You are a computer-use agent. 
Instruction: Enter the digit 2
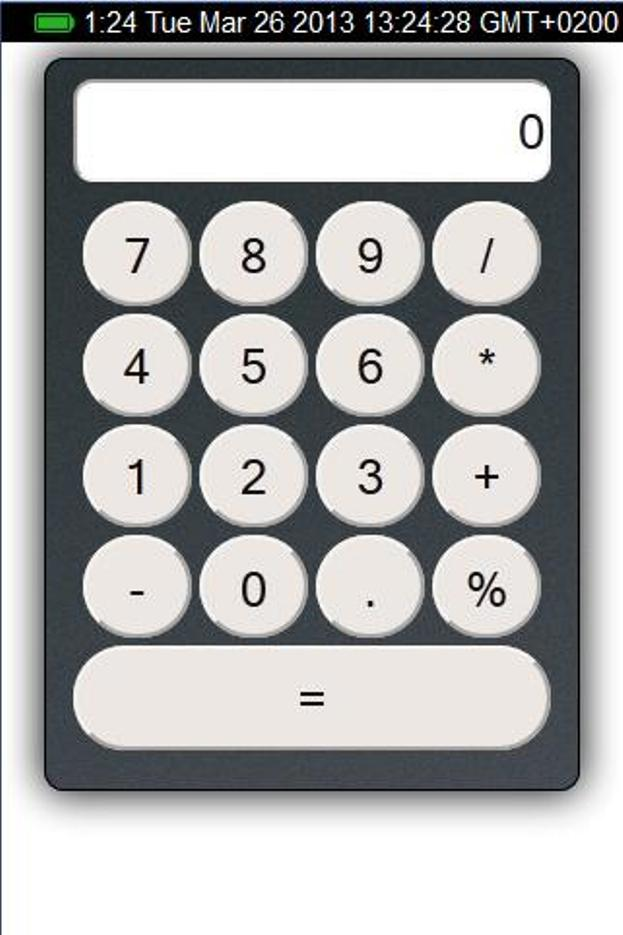tap(253, 477)
